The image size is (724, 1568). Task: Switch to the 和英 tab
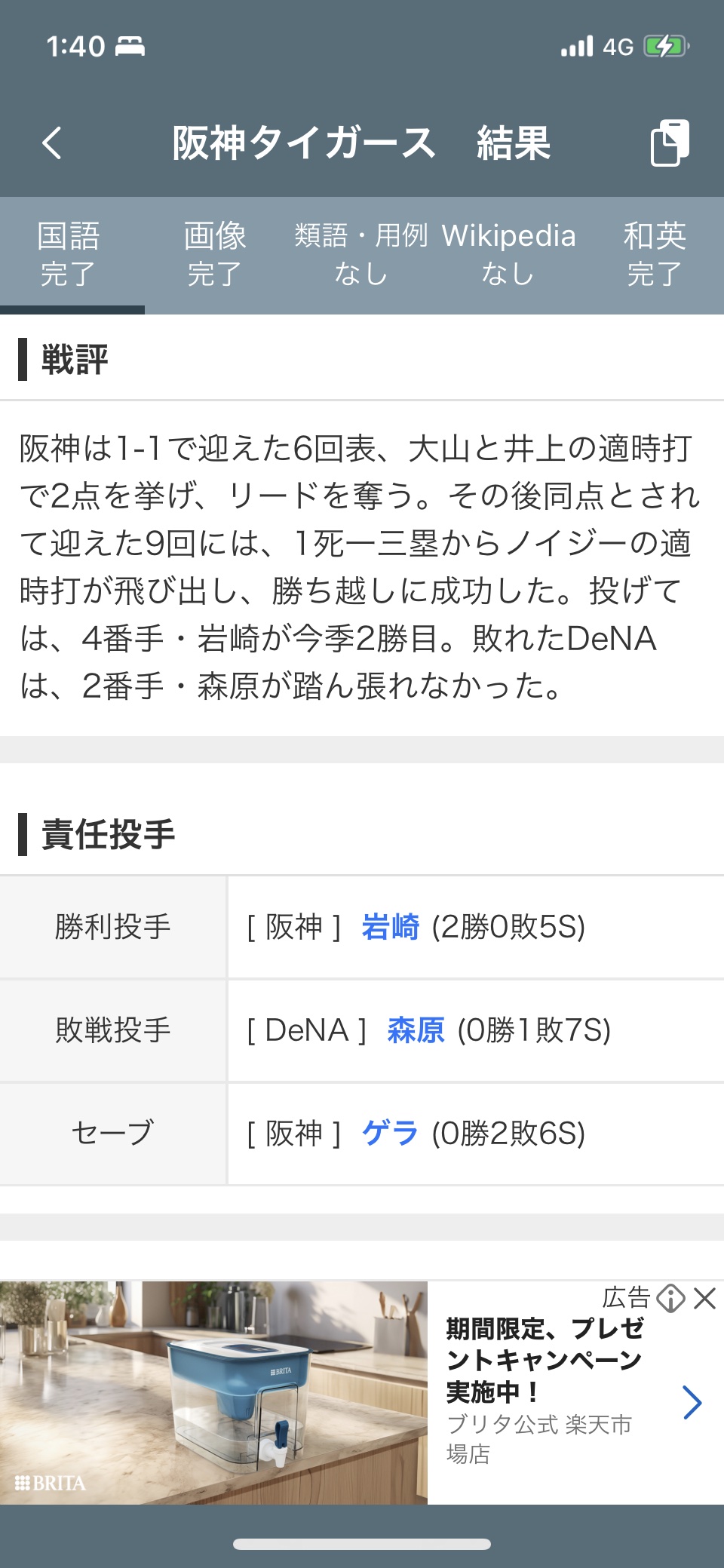point(655,255)
